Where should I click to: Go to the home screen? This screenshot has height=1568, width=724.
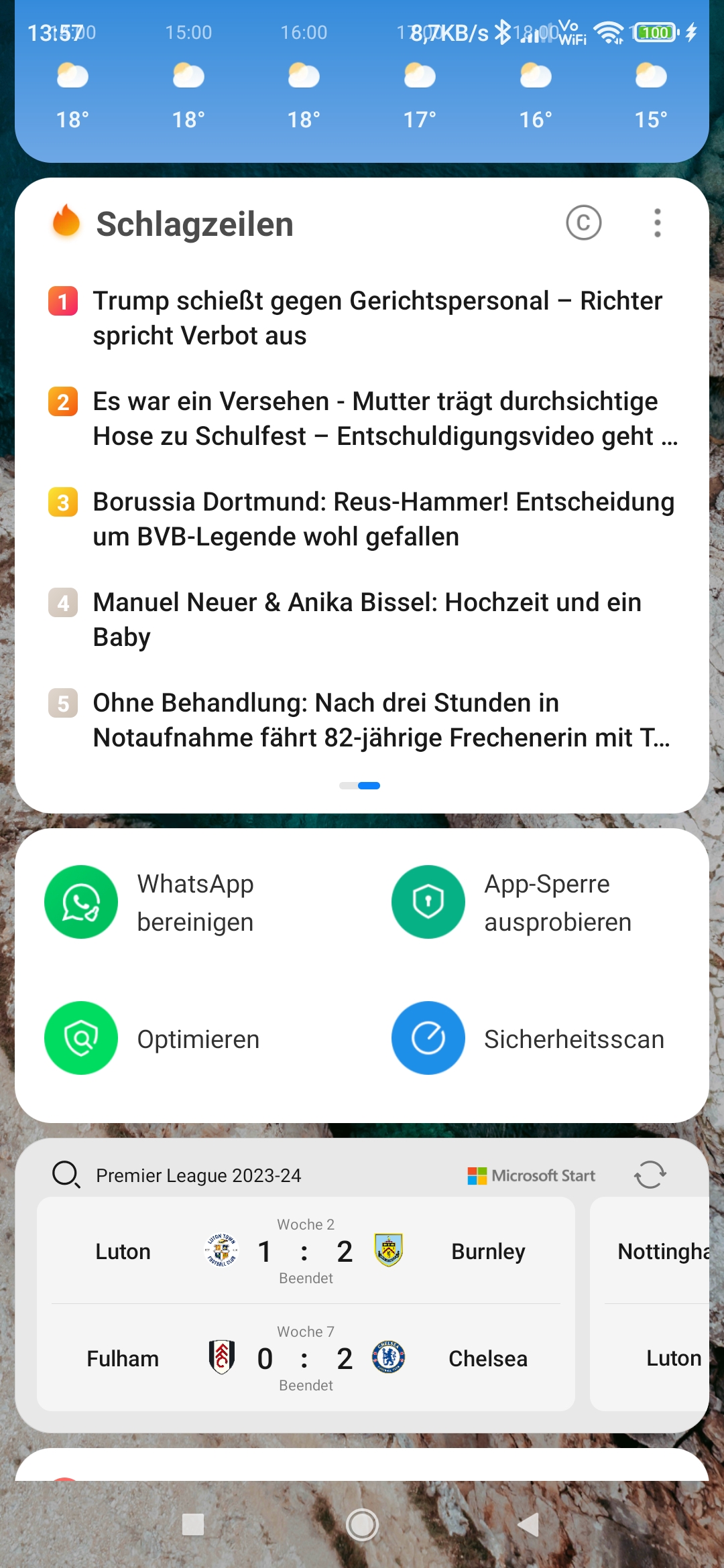point(362,1525)
